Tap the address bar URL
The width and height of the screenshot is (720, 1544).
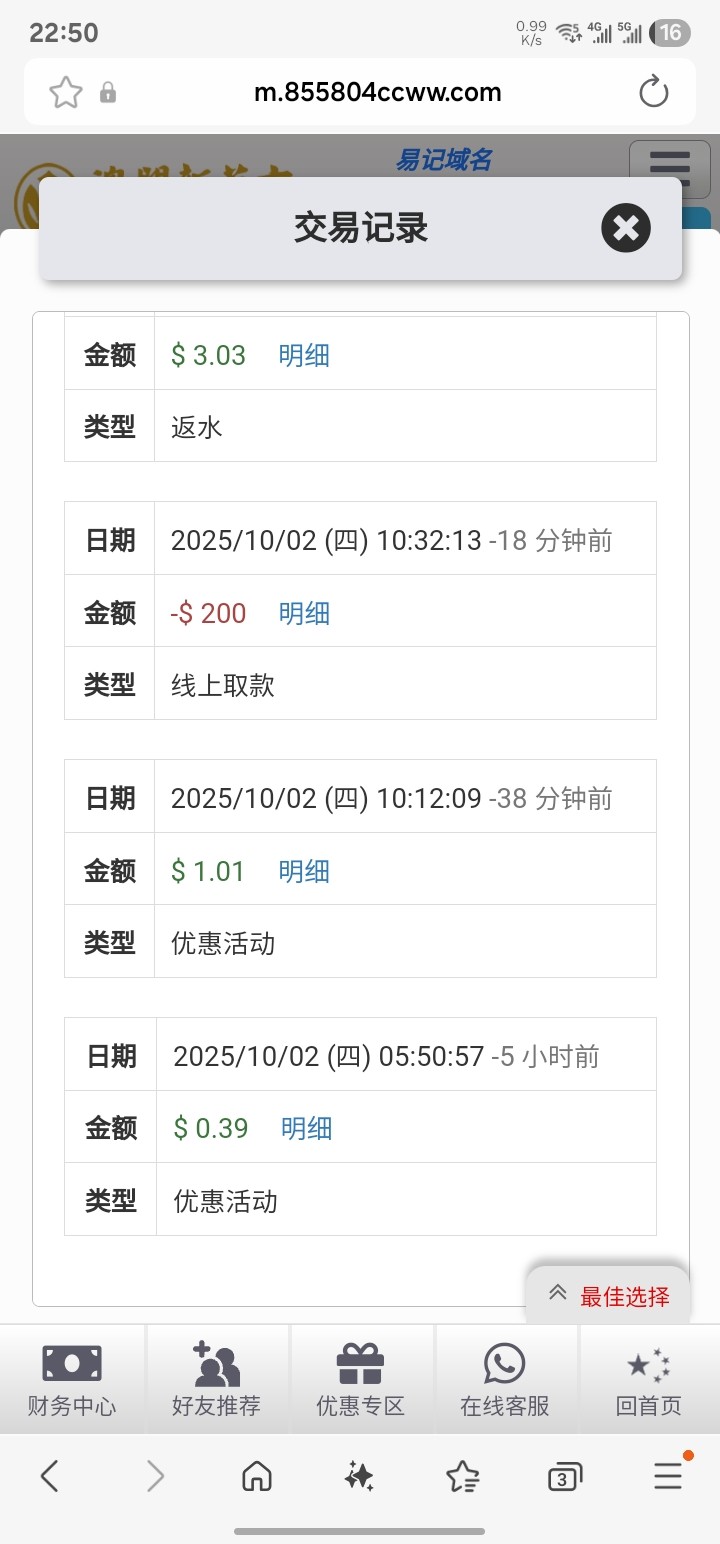coord(377,93)
